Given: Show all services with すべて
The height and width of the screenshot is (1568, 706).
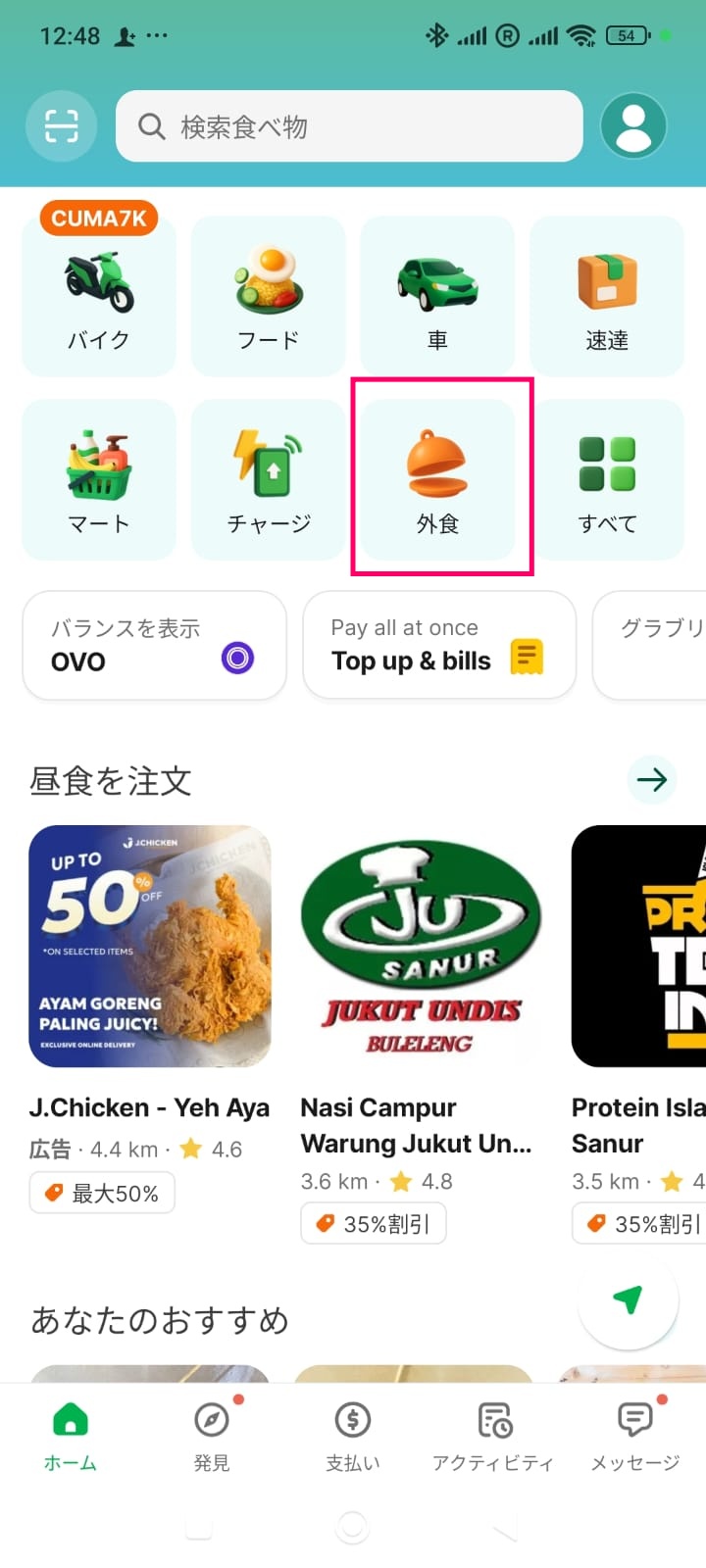Looking at the screenshot, I should (607, 480).
